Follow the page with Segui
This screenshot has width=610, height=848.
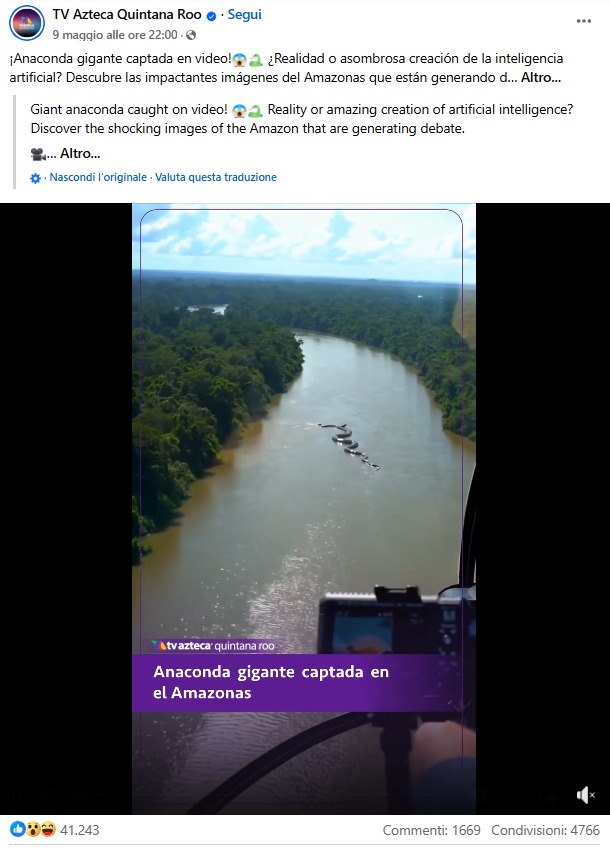244,15
